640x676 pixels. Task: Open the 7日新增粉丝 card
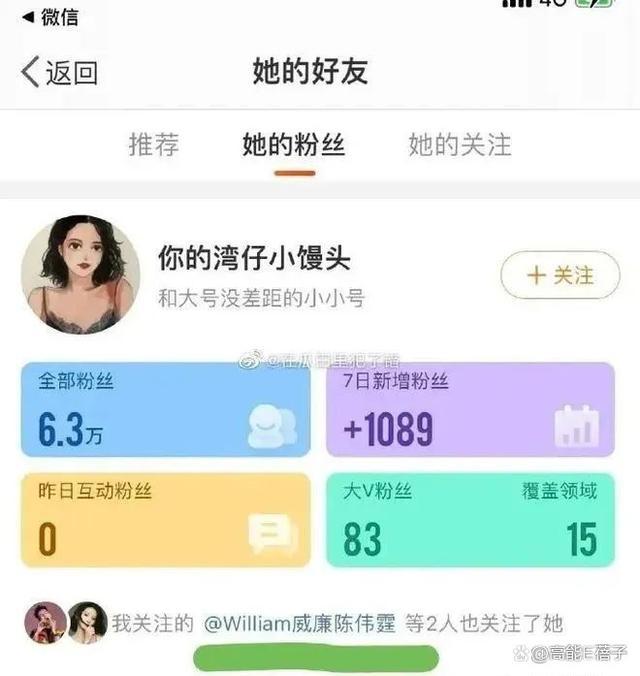pos(470,410)
